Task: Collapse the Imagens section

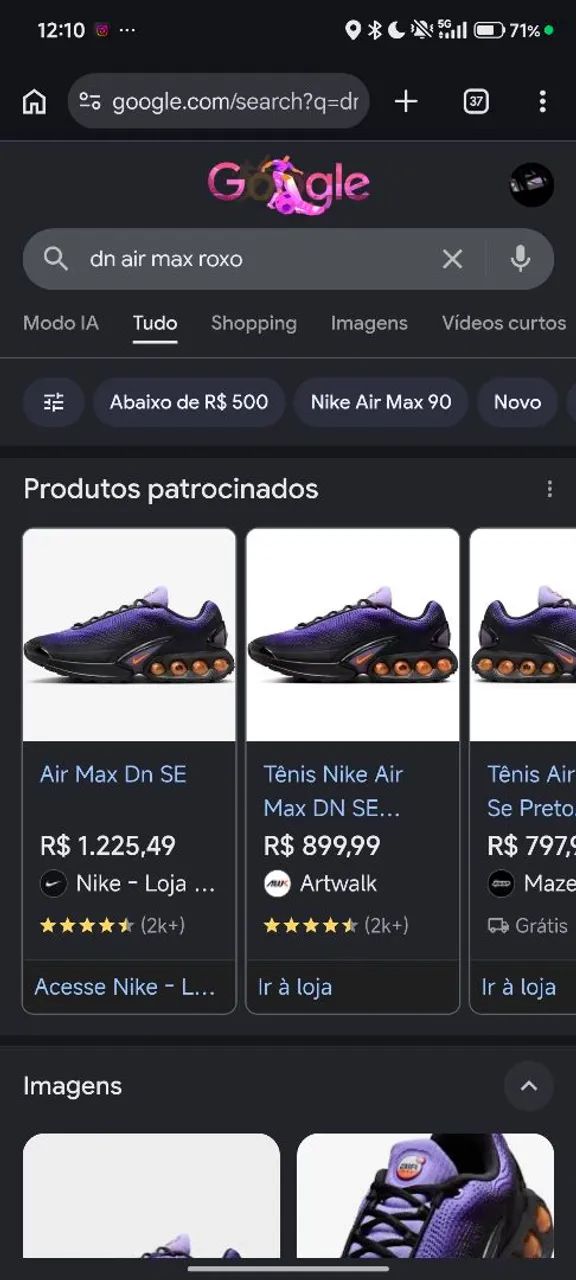Action: (529, 1086)
